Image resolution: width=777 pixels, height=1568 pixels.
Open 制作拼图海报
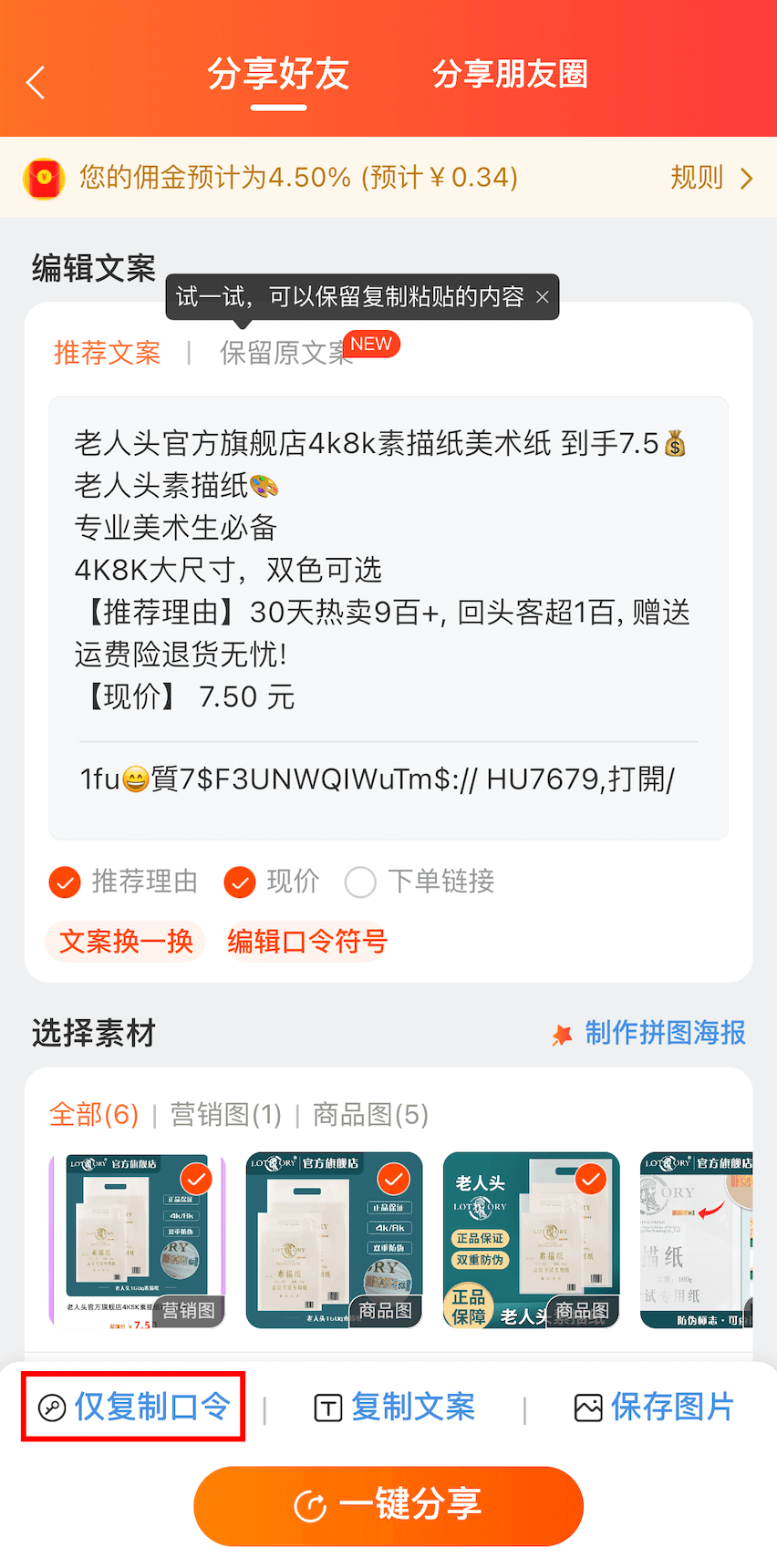tap(649, 1033)
